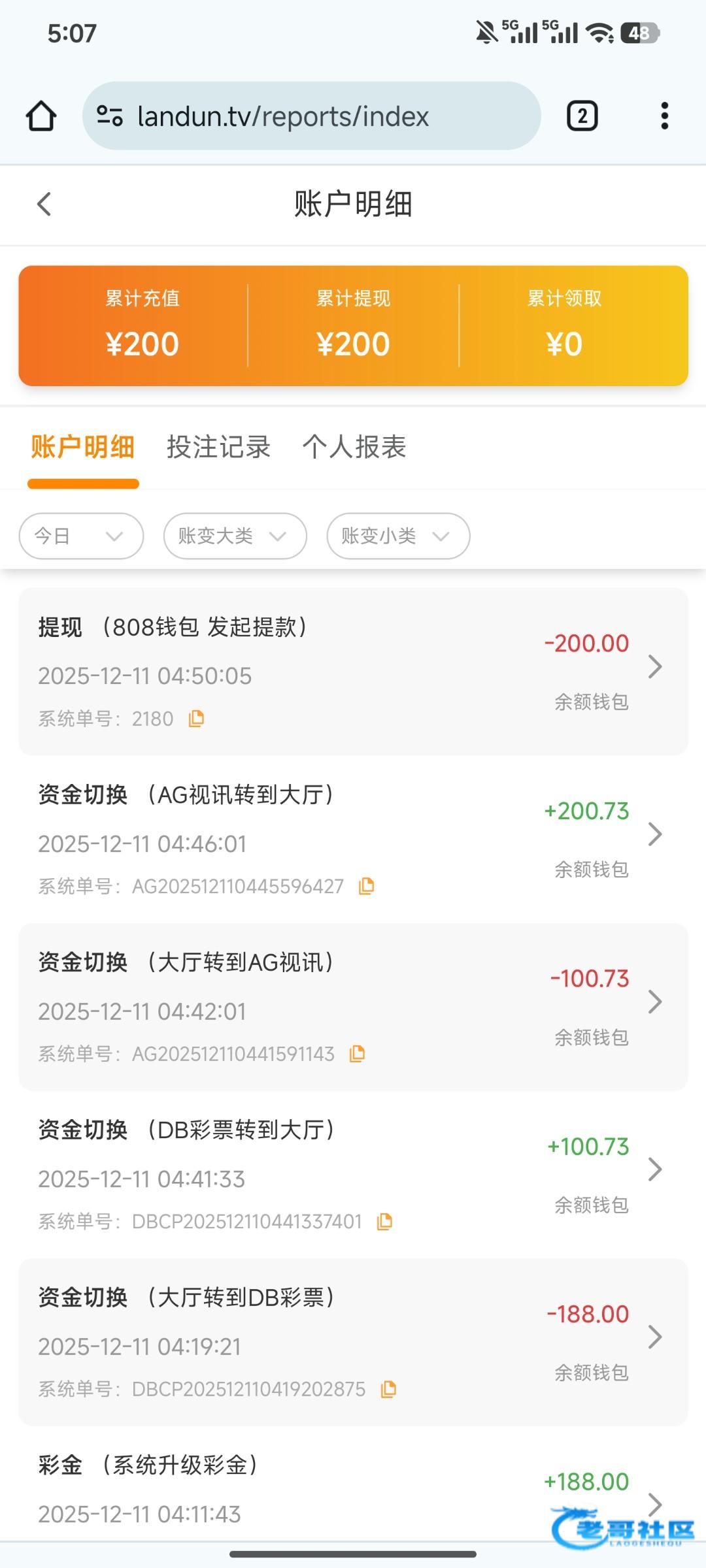Open 大厅转到DB彩票 transfer record
This screenshot has height=1568, width=706.
[654, 1337]
